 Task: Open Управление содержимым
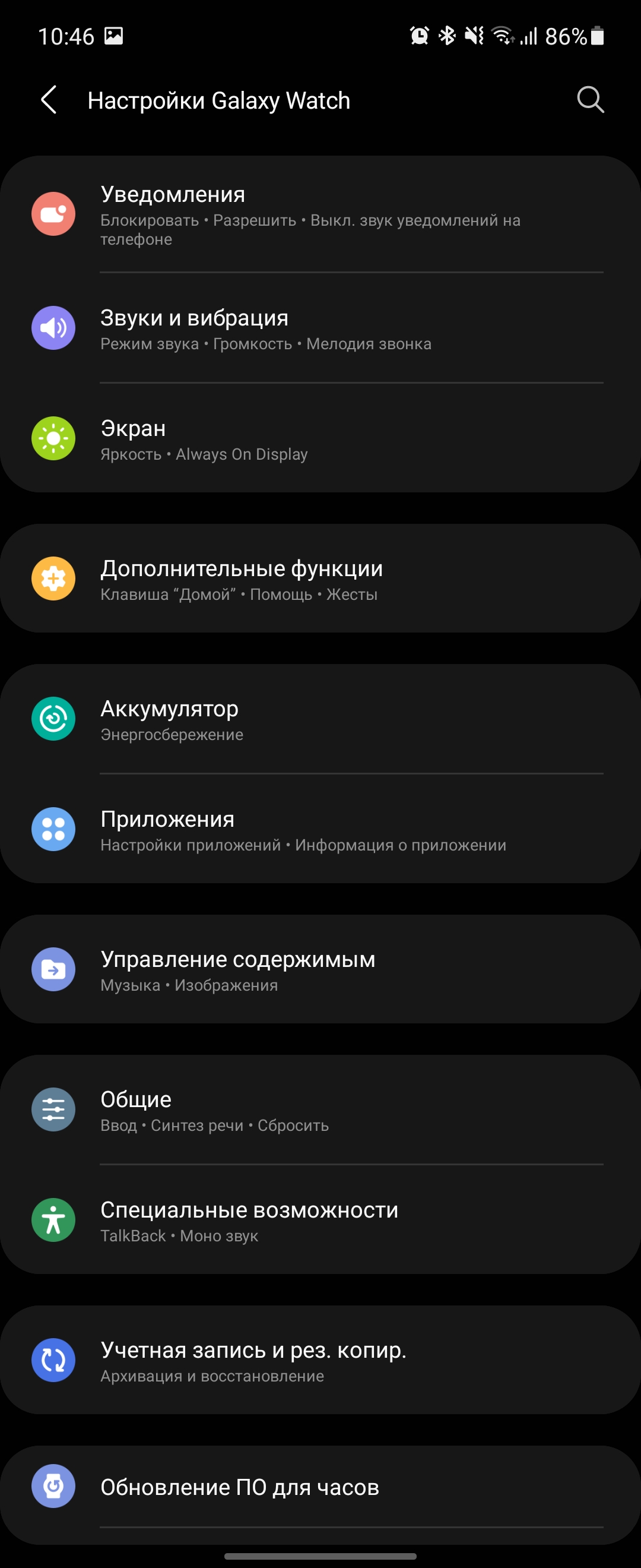(320, 970)
